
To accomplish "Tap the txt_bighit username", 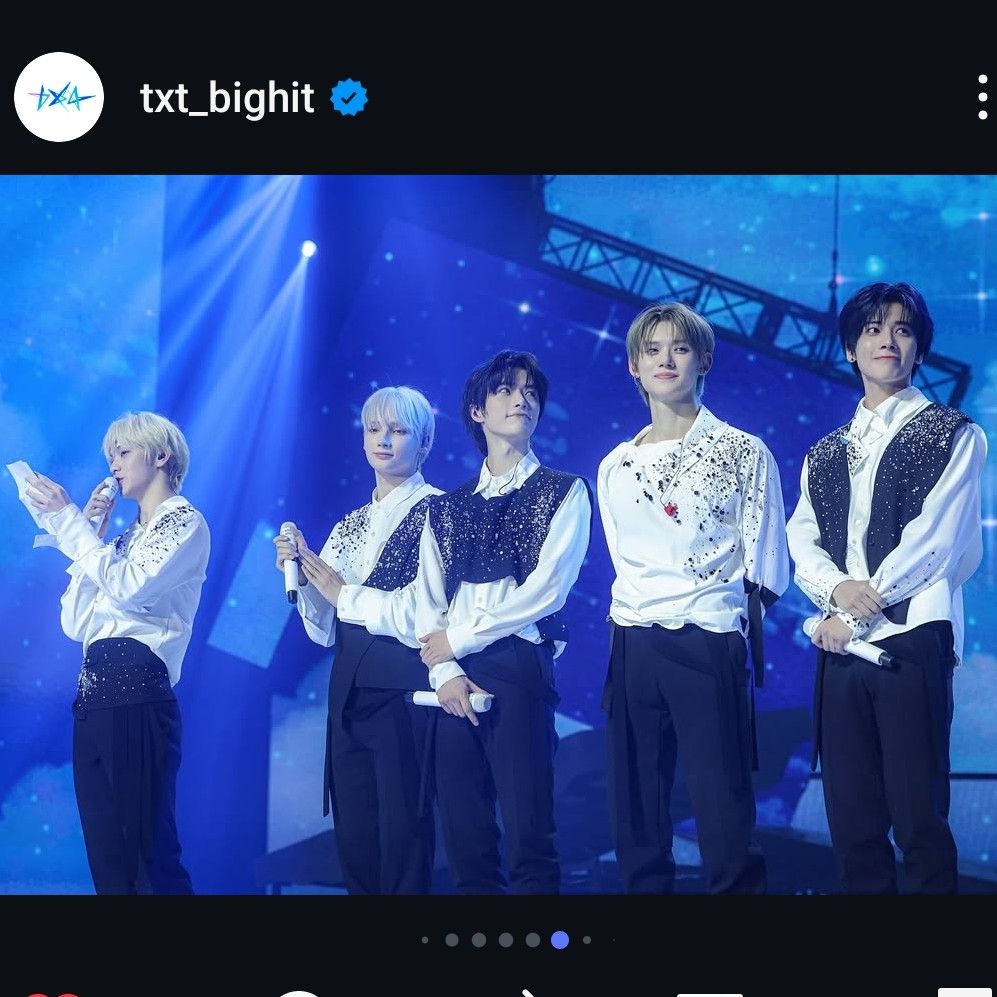I will [x=227, y=98].
